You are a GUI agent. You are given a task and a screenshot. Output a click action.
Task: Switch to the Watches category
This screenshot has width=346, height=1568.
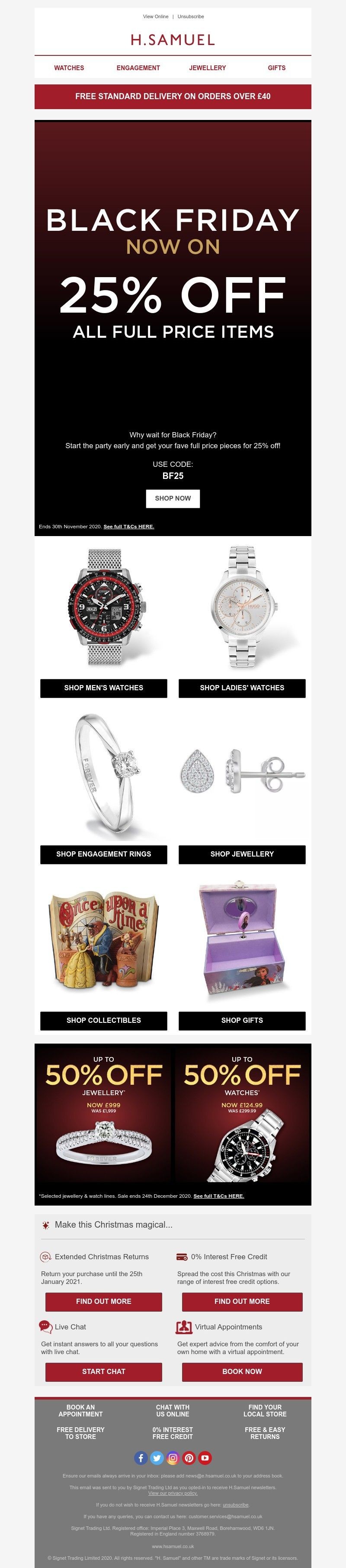69,68
